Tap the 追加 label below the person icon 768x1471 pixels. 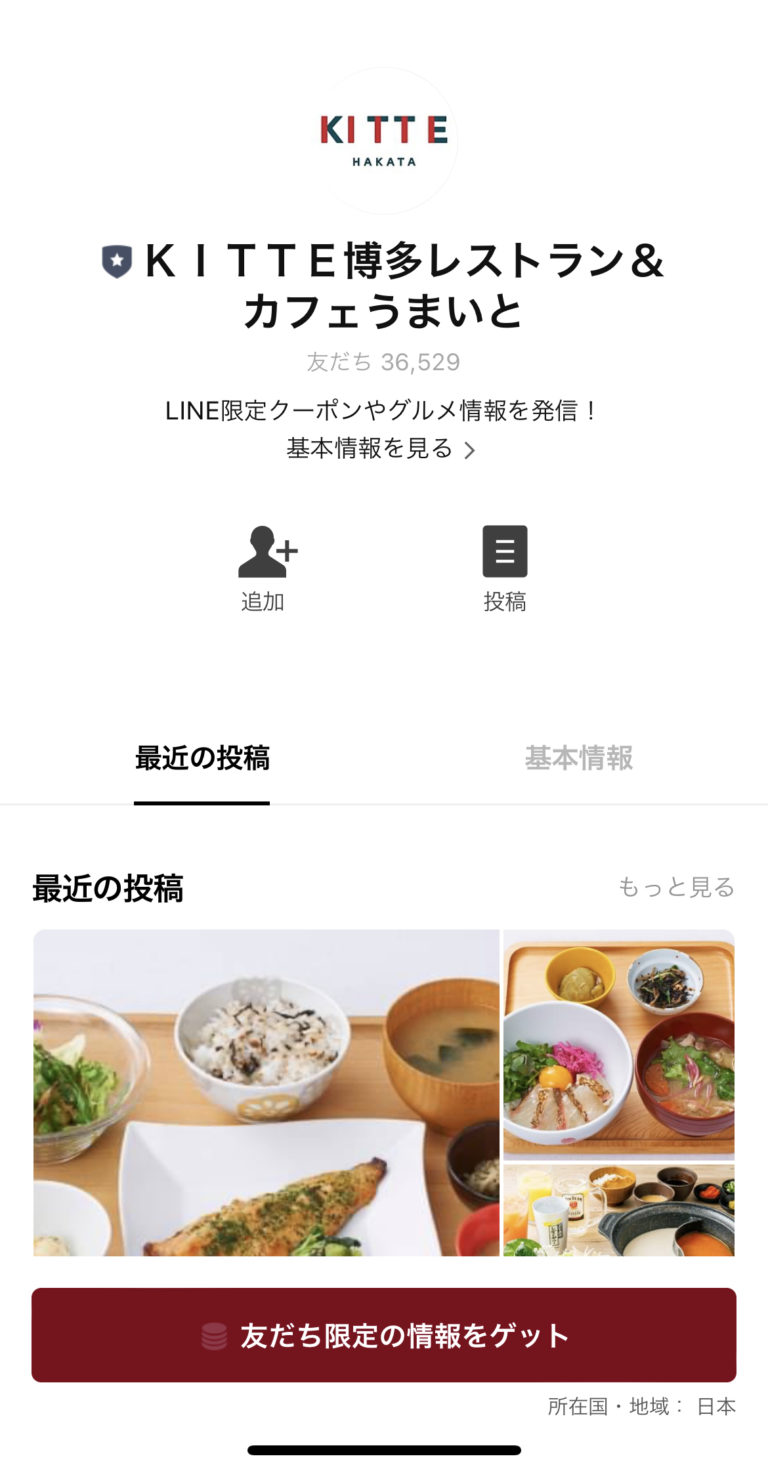[x=265, y=603]
